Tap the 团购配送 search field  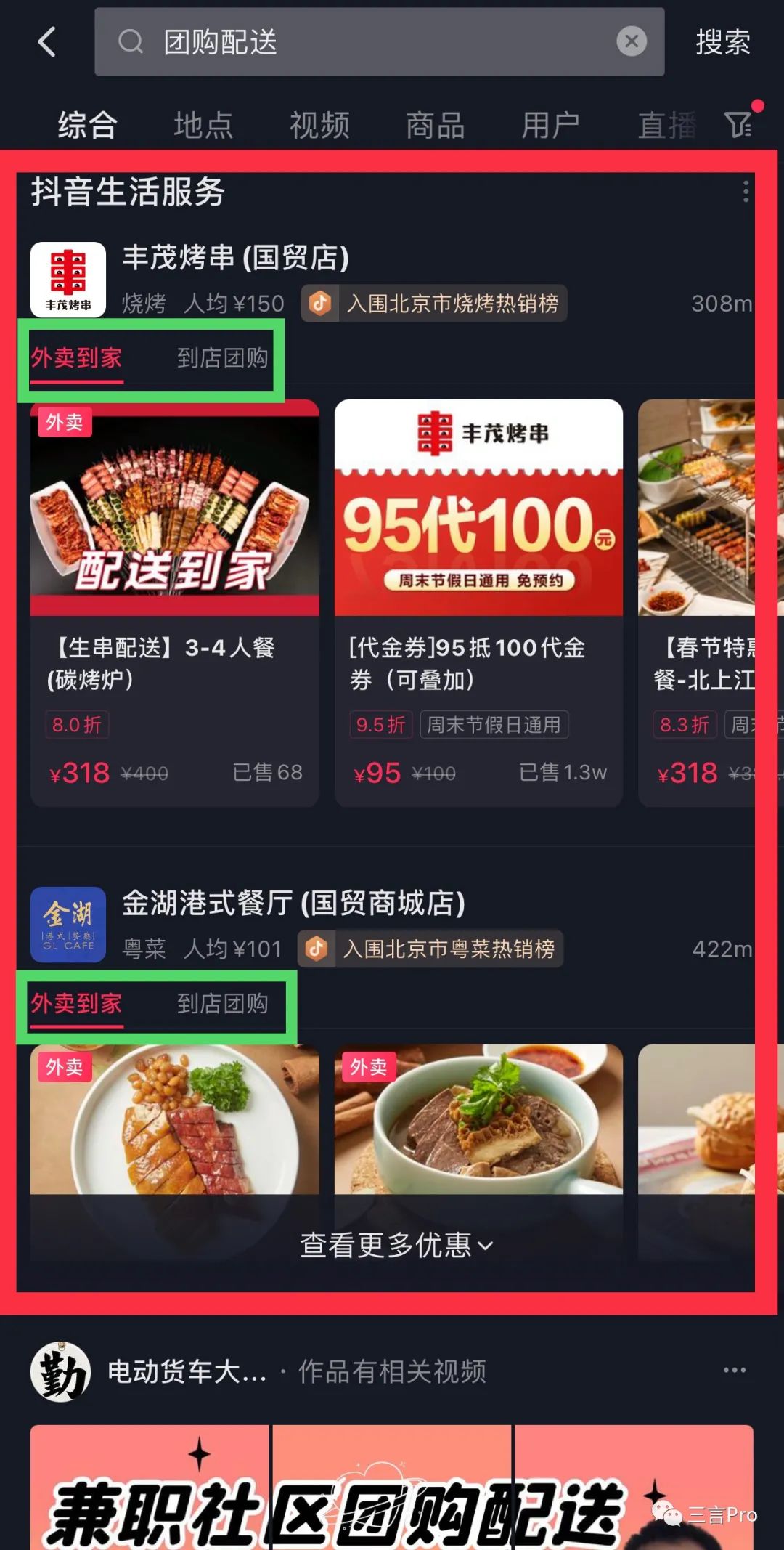coord(363,42)
